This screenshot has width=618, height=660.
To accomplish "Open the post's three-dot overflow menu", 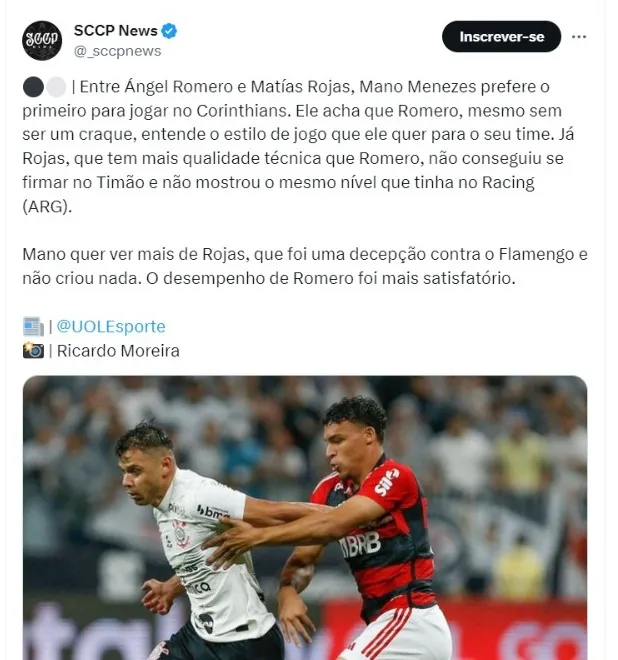I will click(x=579, y=37).
